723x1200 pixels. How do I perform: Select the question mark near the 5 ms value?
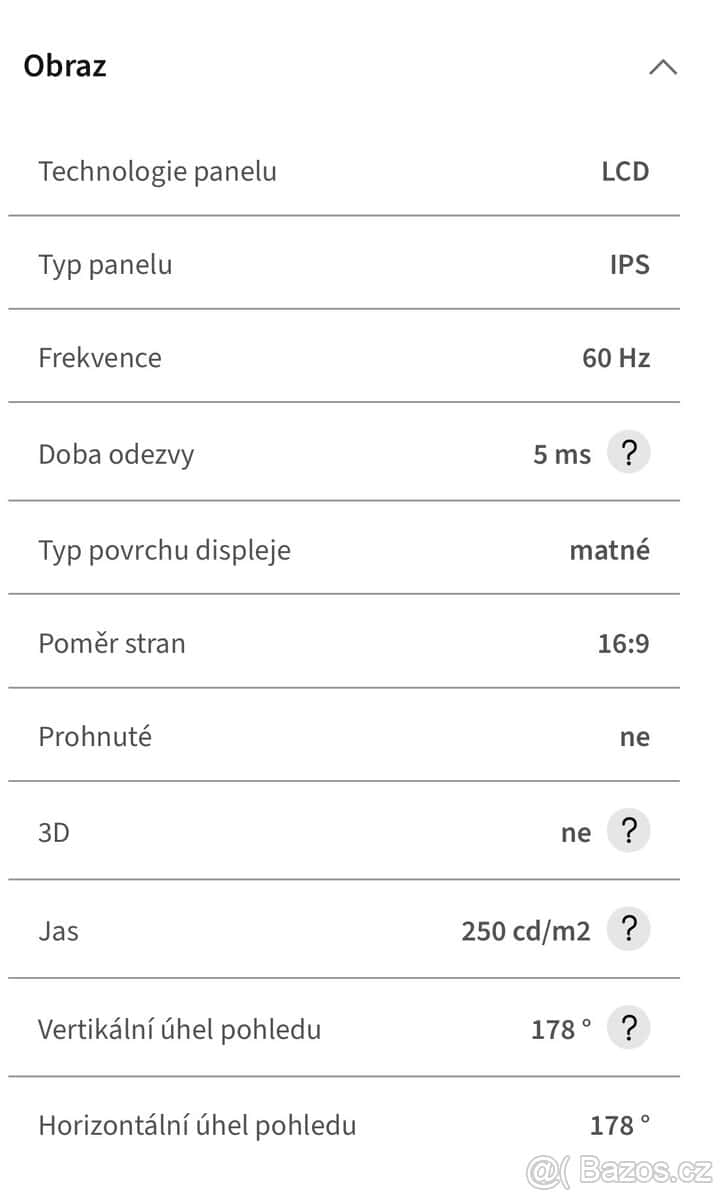coord(629,452)
